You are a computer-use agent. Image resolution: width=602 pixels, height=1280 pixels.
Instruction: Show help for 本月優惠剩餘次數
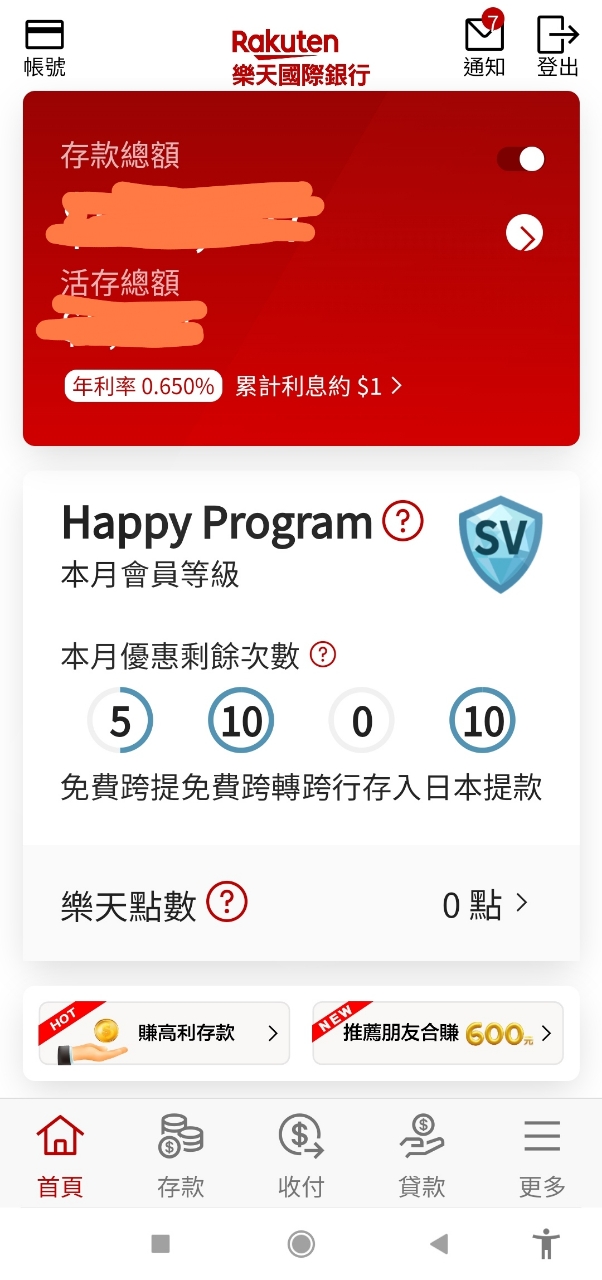(x=323, y=655)
